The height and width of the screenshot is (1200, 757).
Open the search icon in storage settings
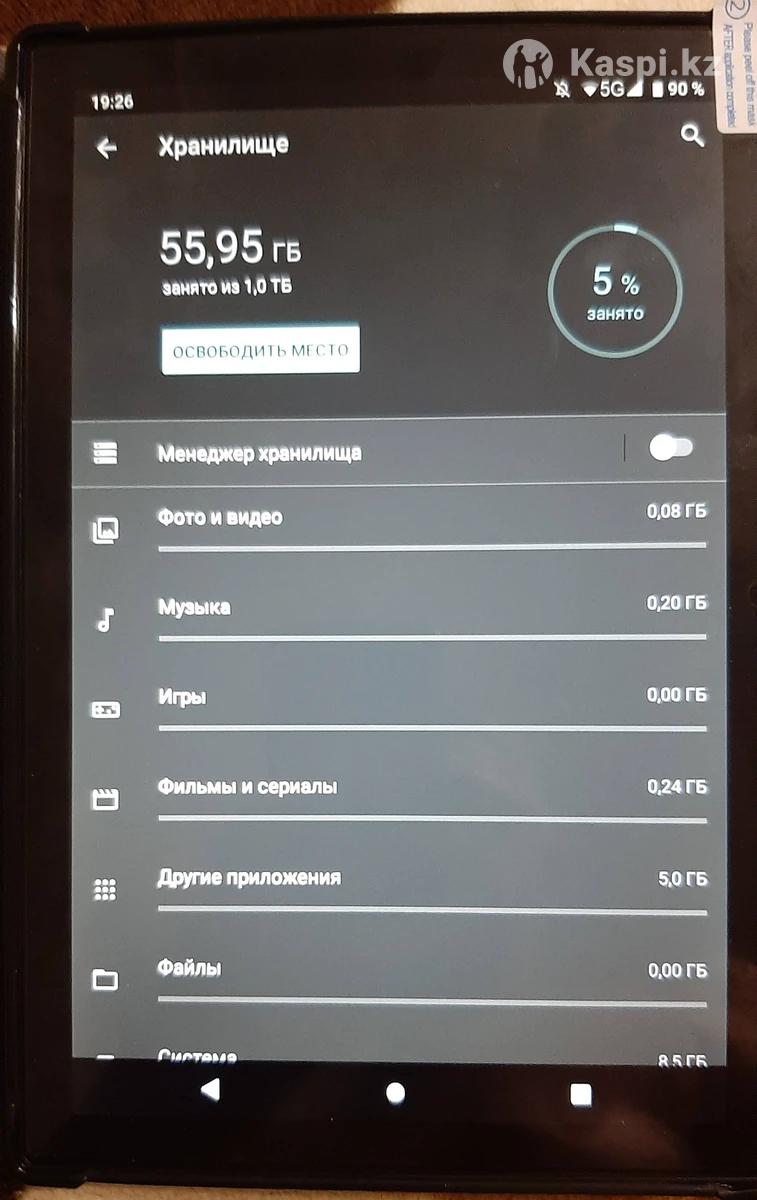point(692,136)
